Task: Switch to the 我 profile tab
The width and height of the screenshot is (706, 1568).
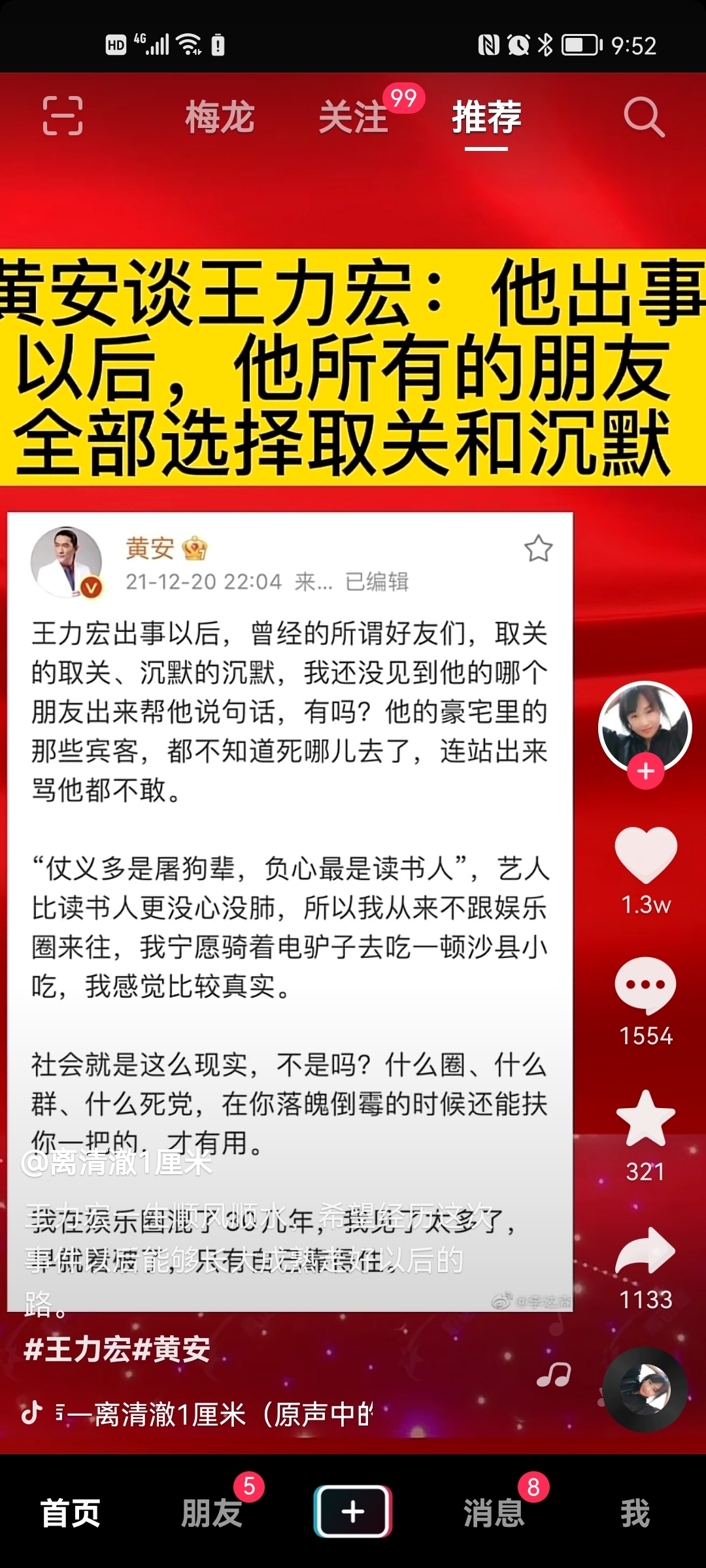Action: (x=635, y=1513)
